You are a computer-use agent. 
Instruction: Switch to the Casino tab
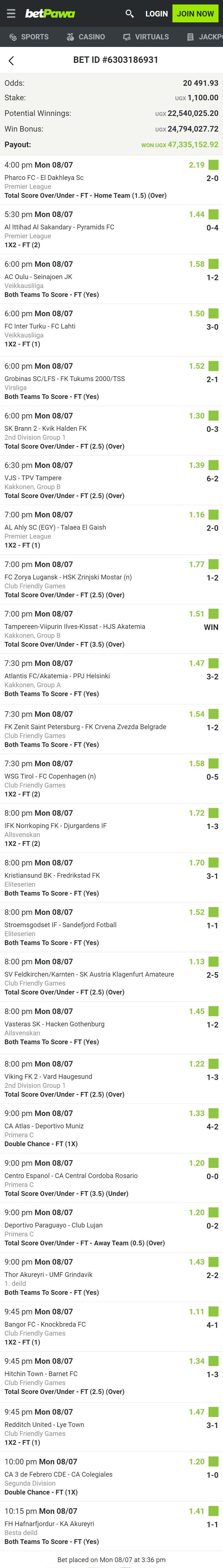point(86,37)
